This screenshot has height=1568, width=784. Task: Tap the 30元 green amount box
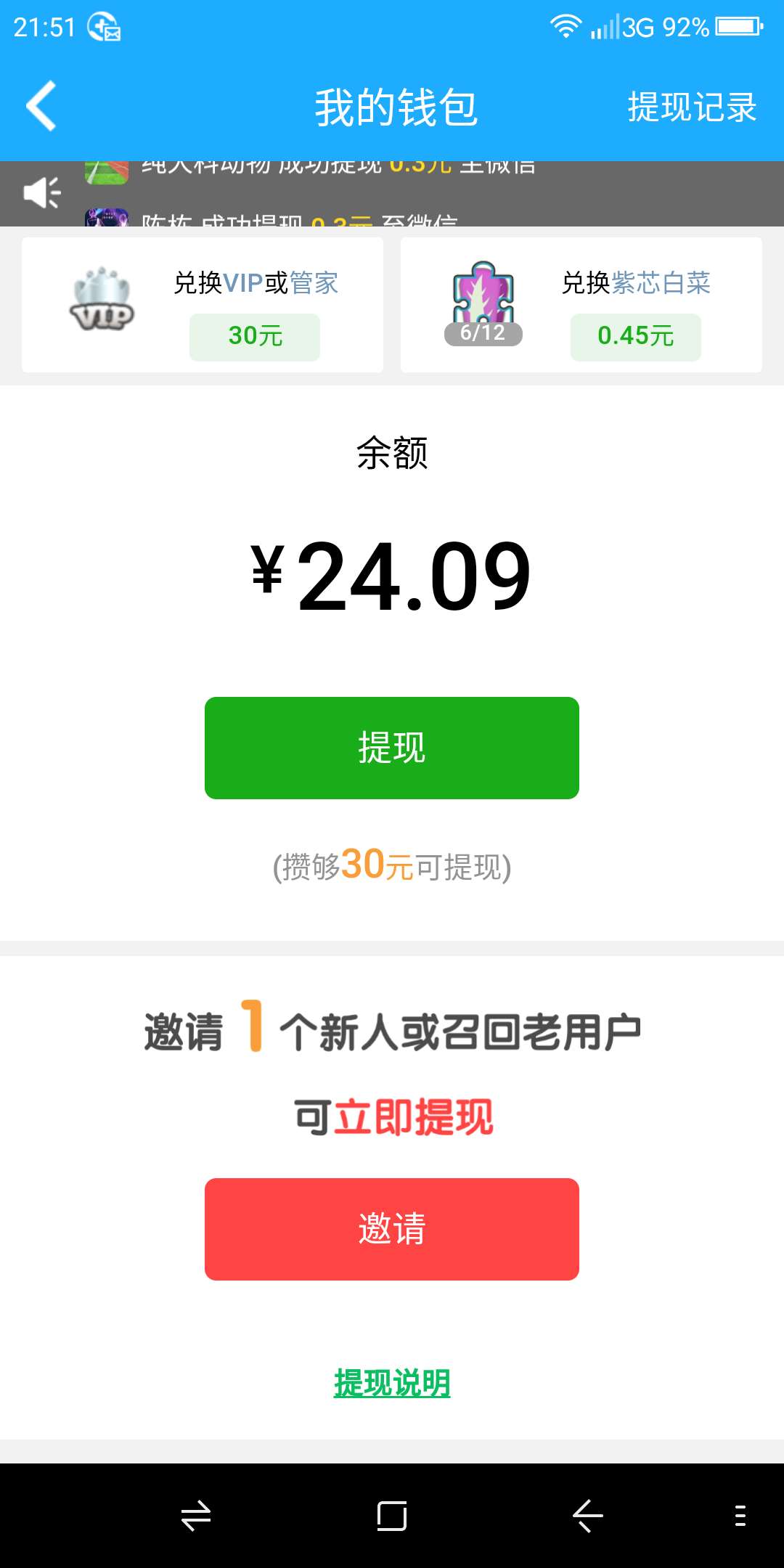point(254,336)
